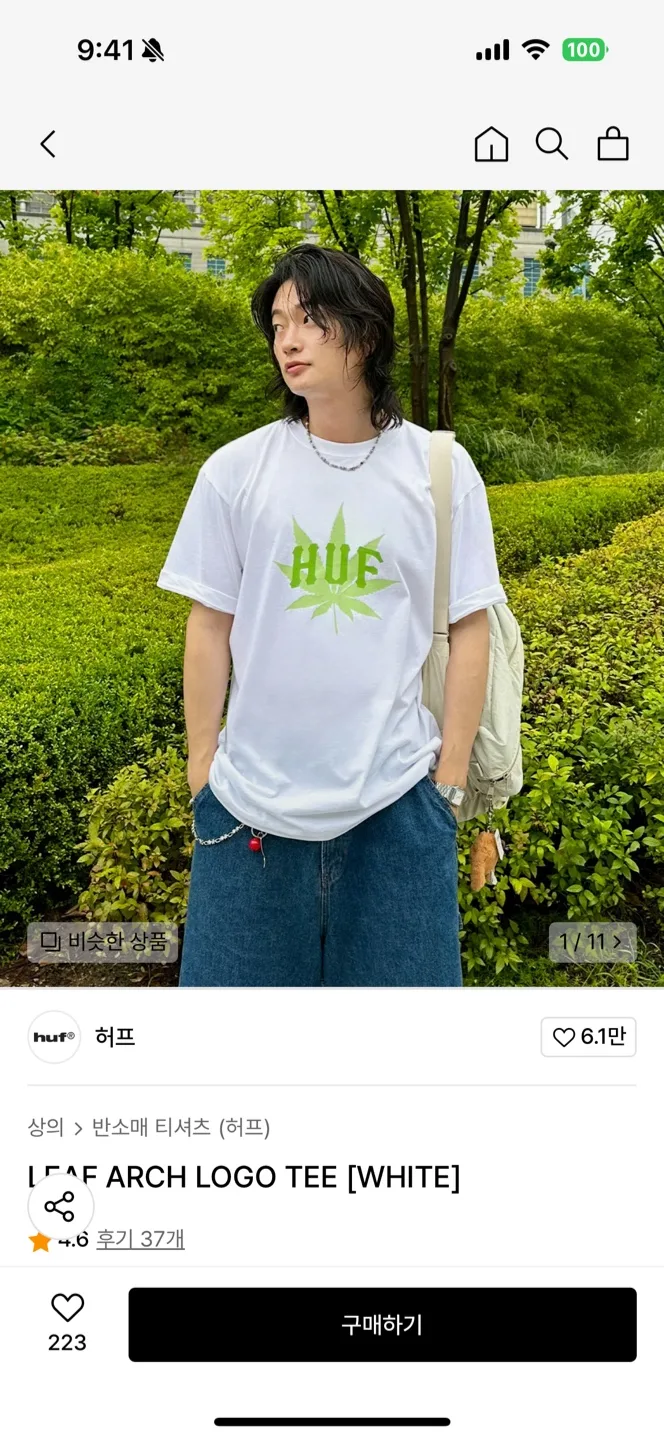Like the 허프 brand with 6.1만 heart button
The image size is (664, 1440).
(x=588, y=1037)
